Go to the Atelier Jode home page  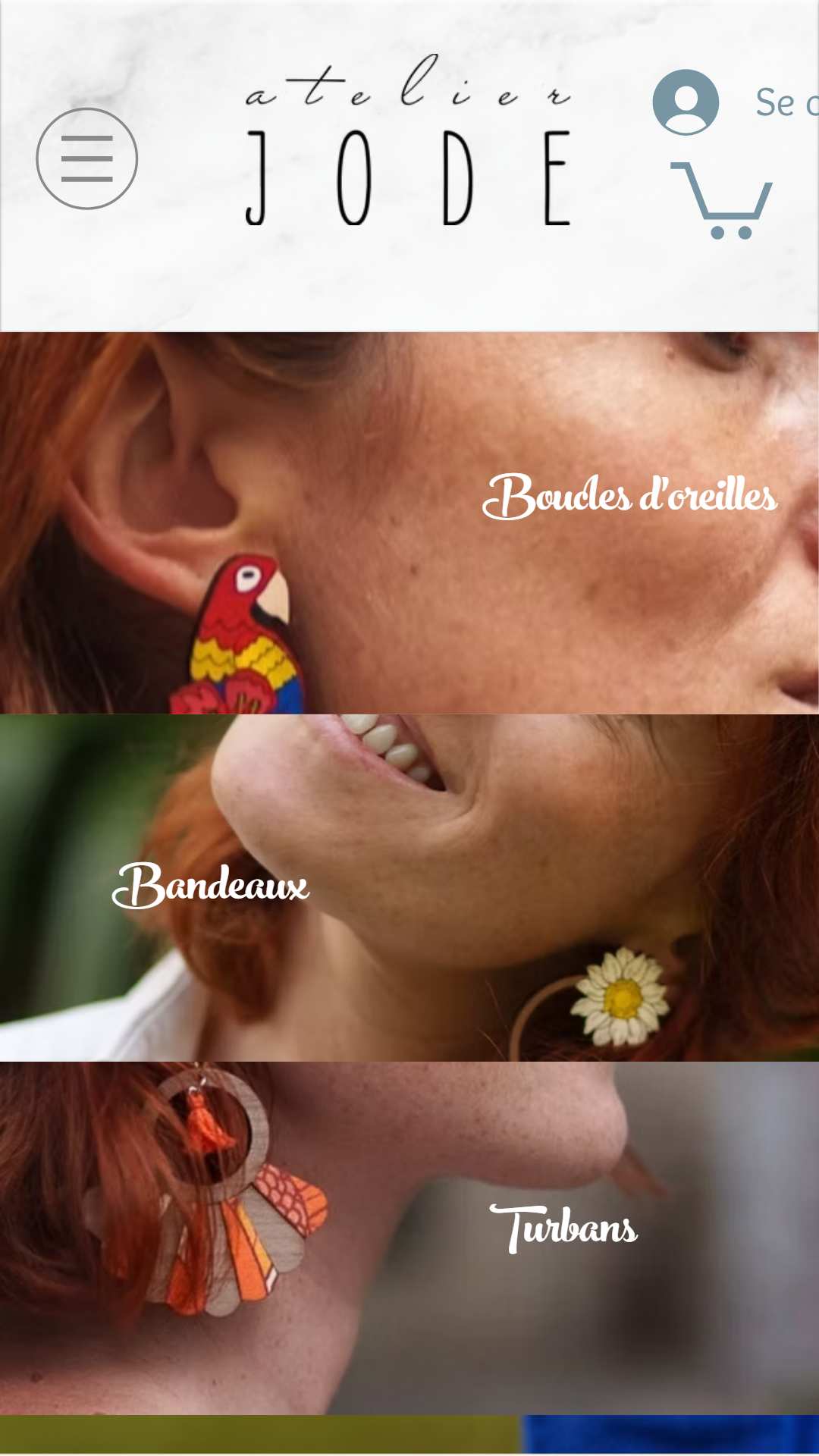[x=408, y=140]
